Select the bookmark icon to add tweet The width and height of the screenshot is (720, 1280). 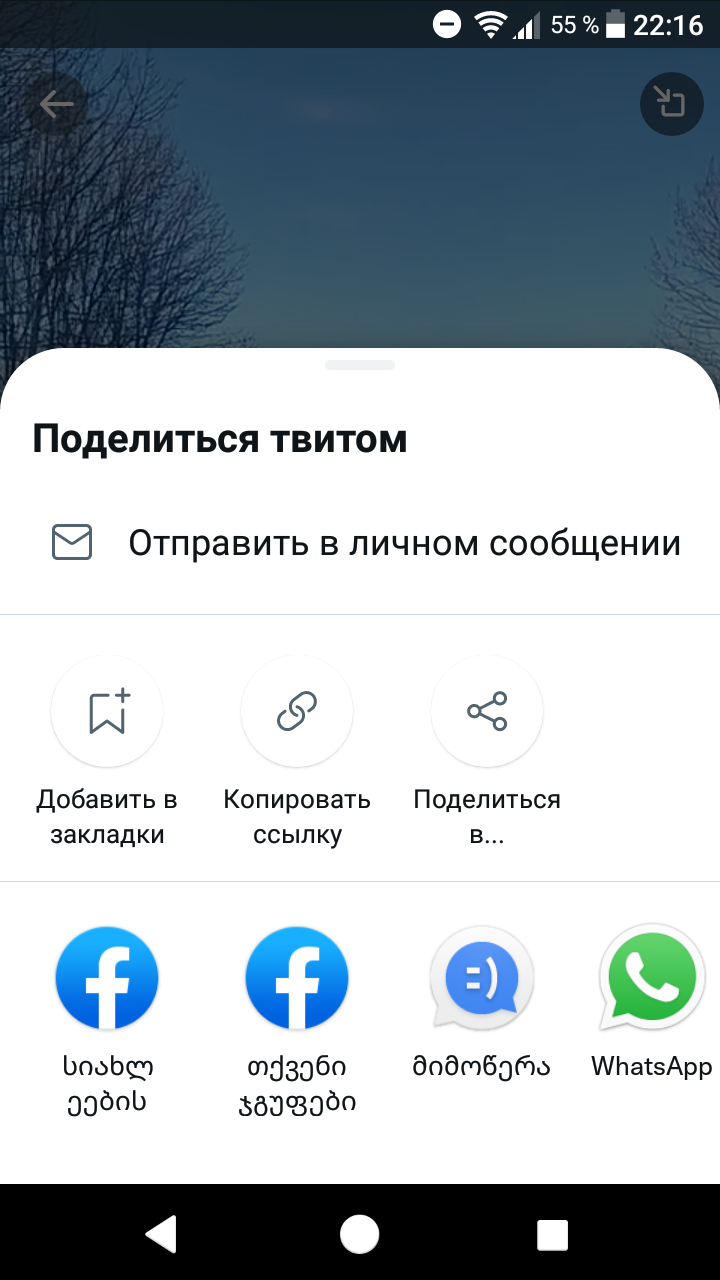click(107, 712)
